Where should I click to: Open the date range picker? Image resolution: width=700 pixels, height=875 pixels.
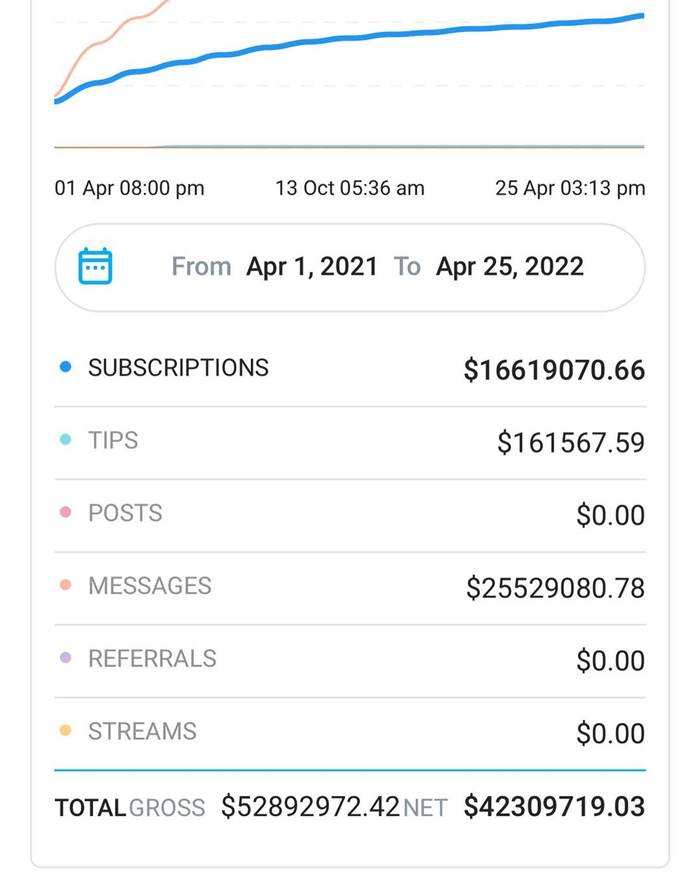(x=377, y=267)
